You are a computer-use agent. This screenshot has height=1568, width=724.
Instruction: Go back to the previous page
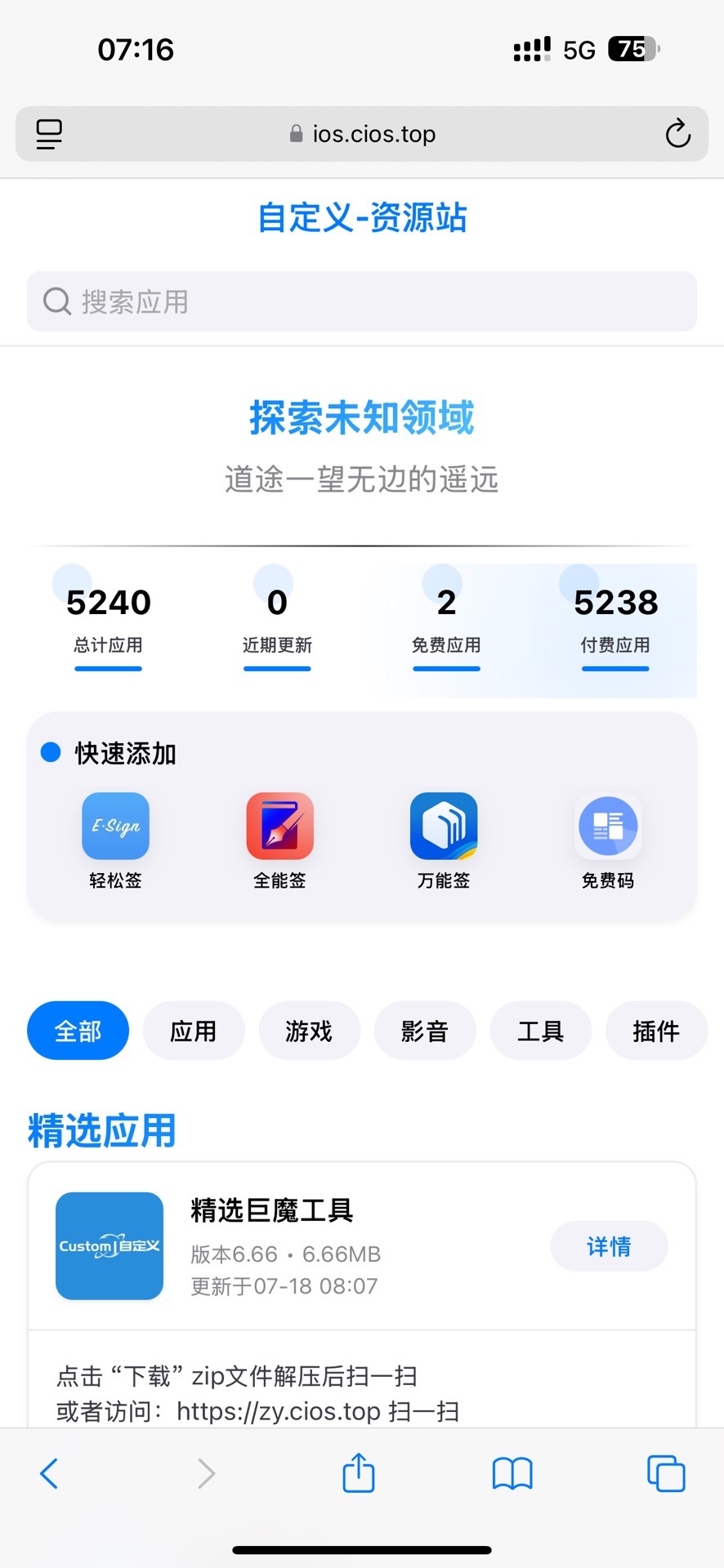[x=49, y=1473]
